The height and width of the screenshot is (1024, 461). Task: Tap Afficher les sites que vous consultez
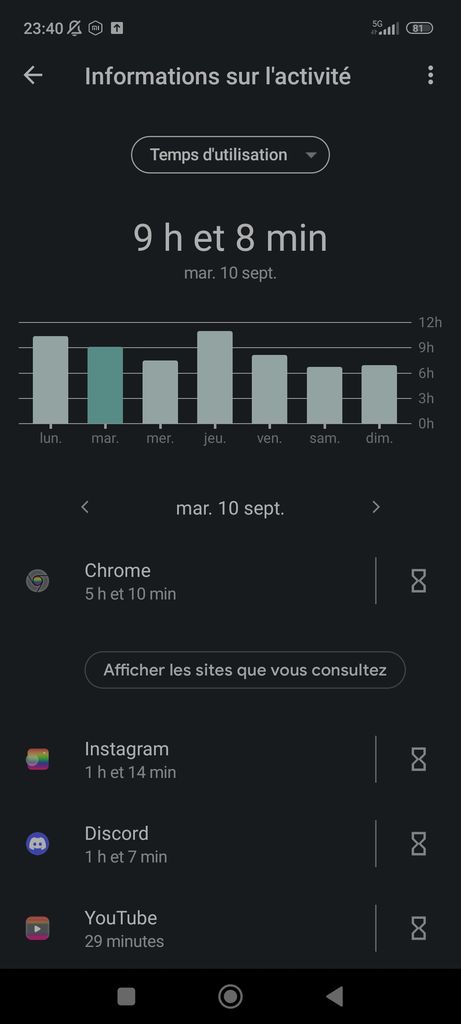tap(245, 670)
